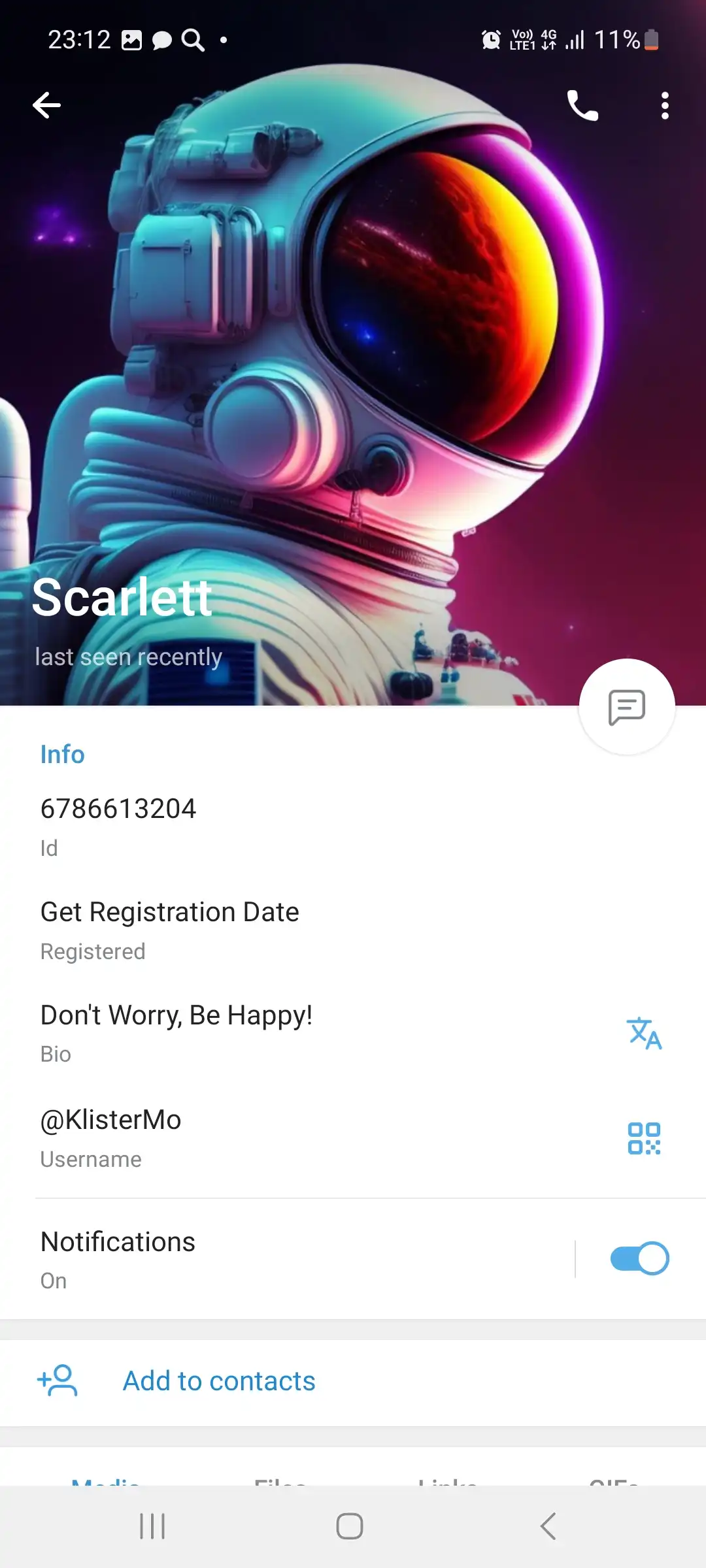This screenshot has height=1568, width=706.
Task: Open the recent apps view
Action: pyautogui.click(x=152, y=1526)
